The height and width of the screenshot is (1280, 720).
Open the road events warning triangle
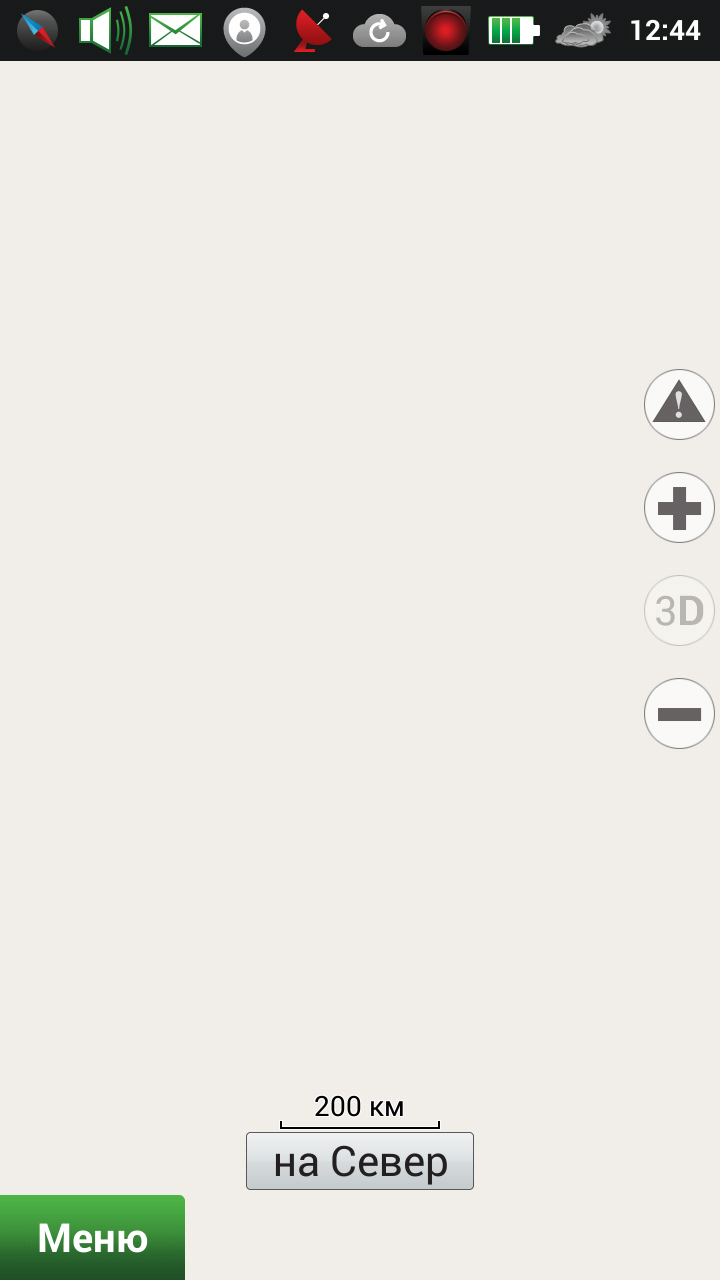click(x=679, y=404)
